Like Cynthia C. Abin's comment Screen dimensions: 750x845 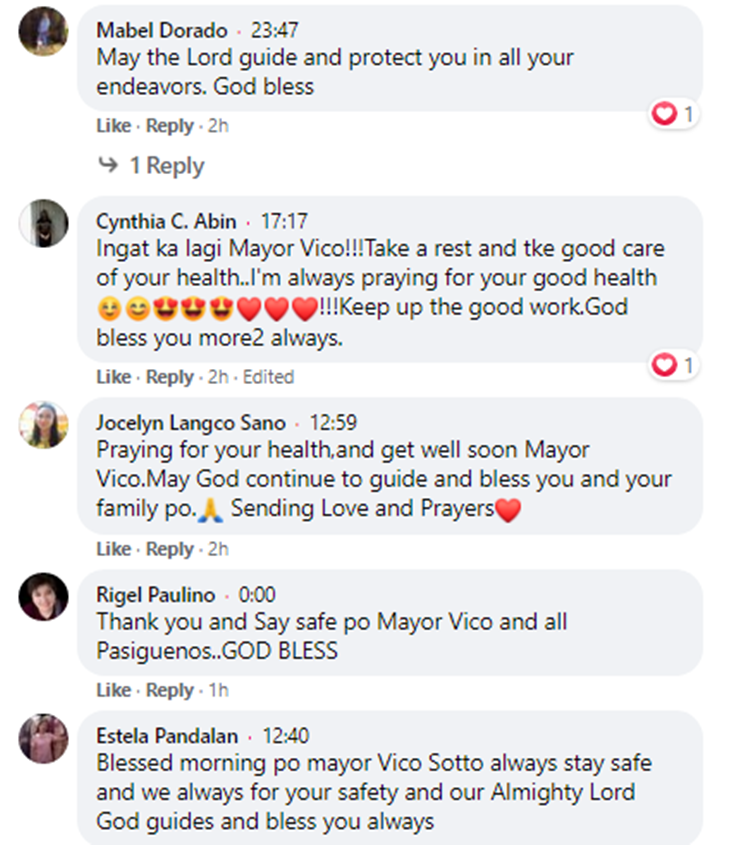point(113,377)
